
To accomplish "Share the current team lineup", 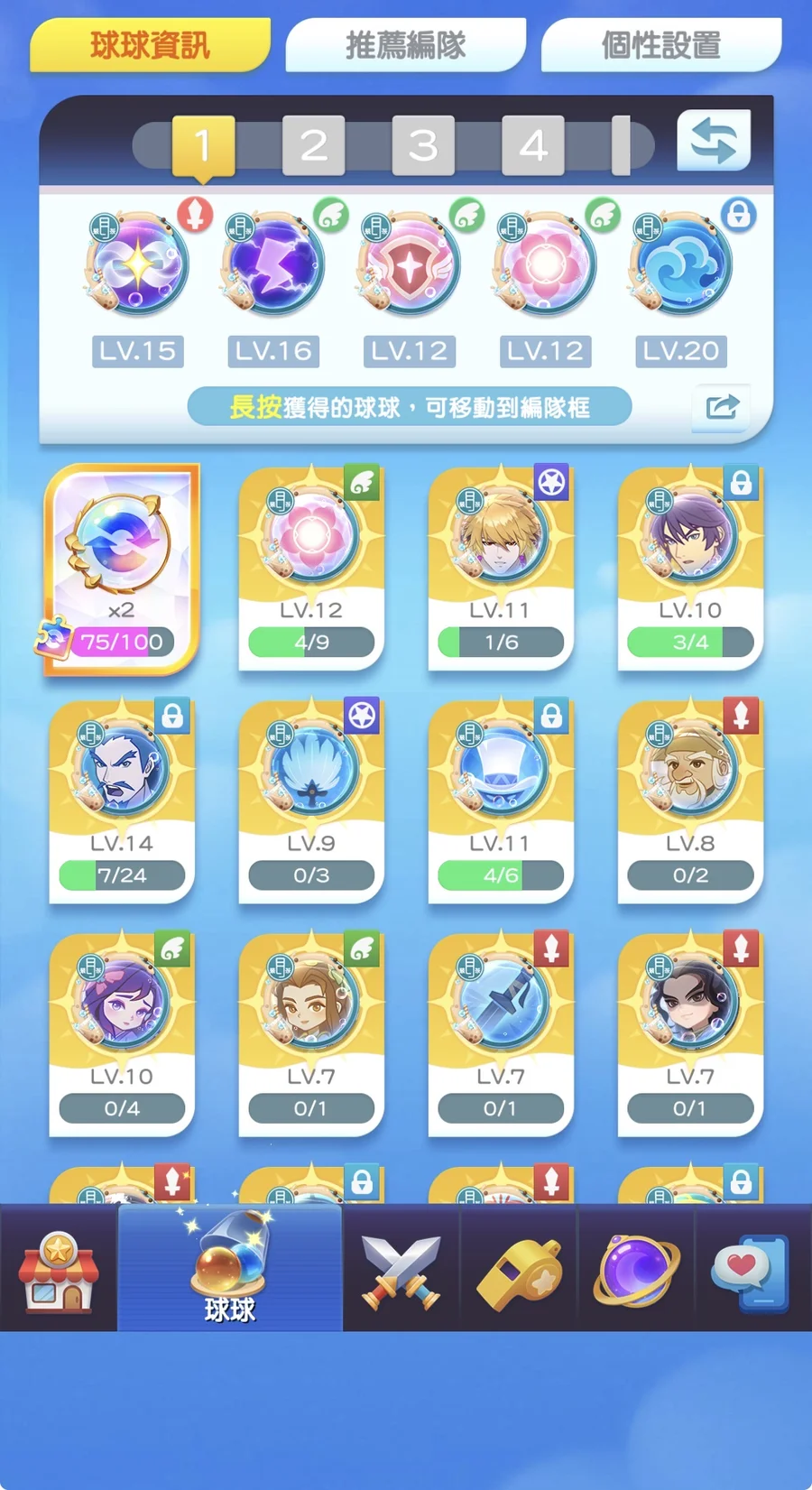I will coord(722,407).
